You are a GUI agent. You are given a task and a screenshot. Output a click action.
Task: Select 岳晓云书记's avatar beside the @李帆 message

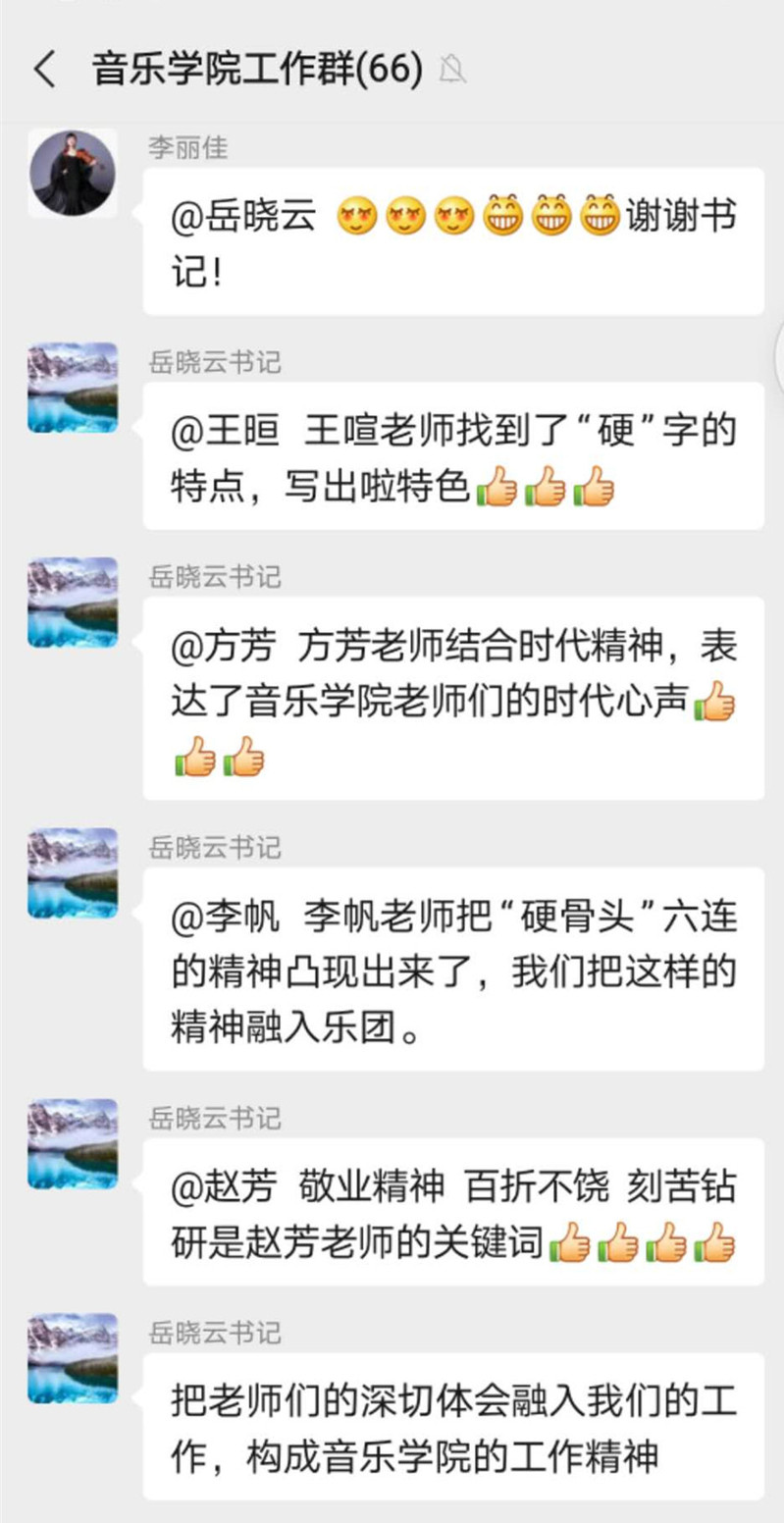(73, 873)
